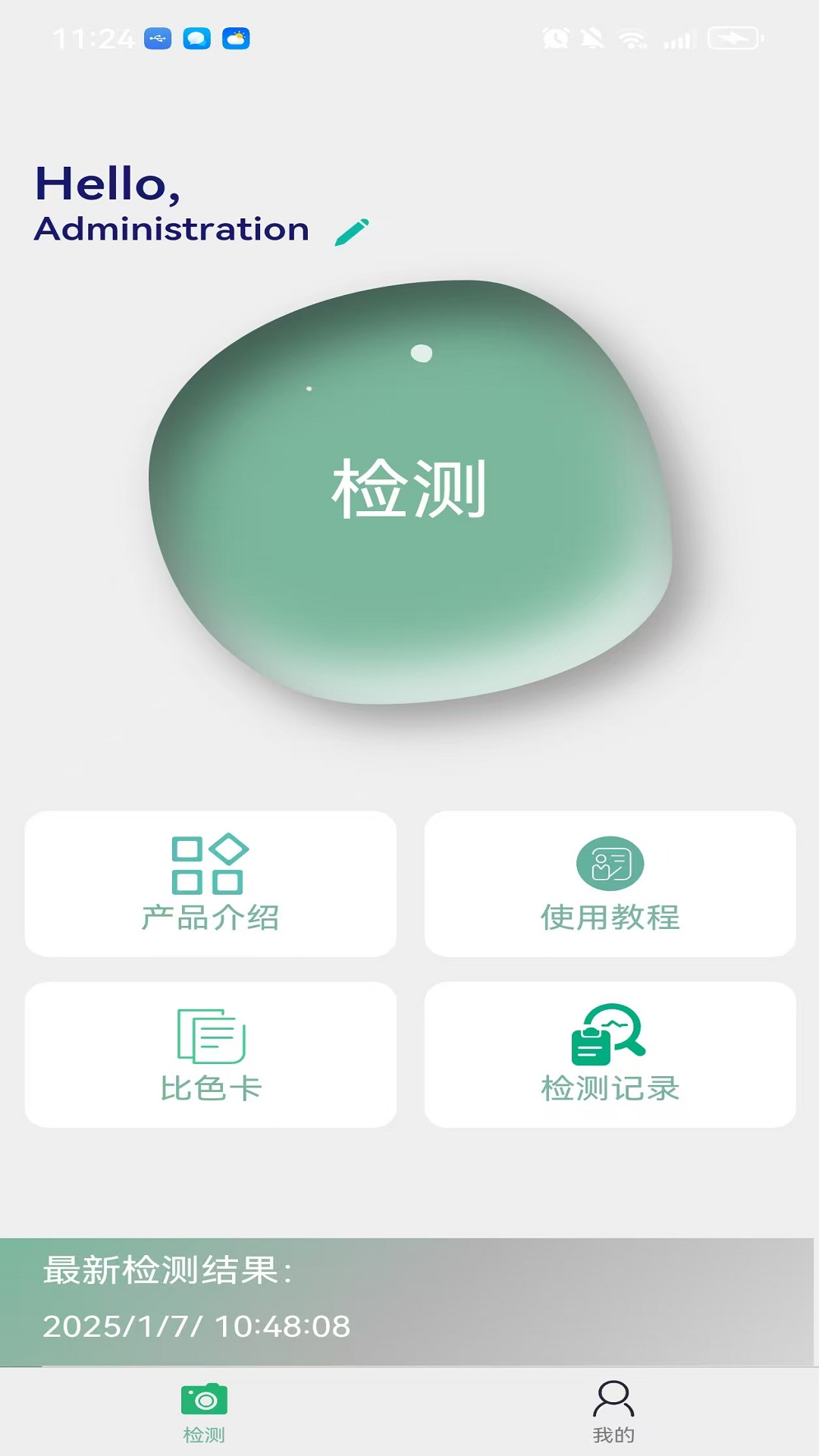Open the 比色卡 color card panel

(x=211, y=1056)
